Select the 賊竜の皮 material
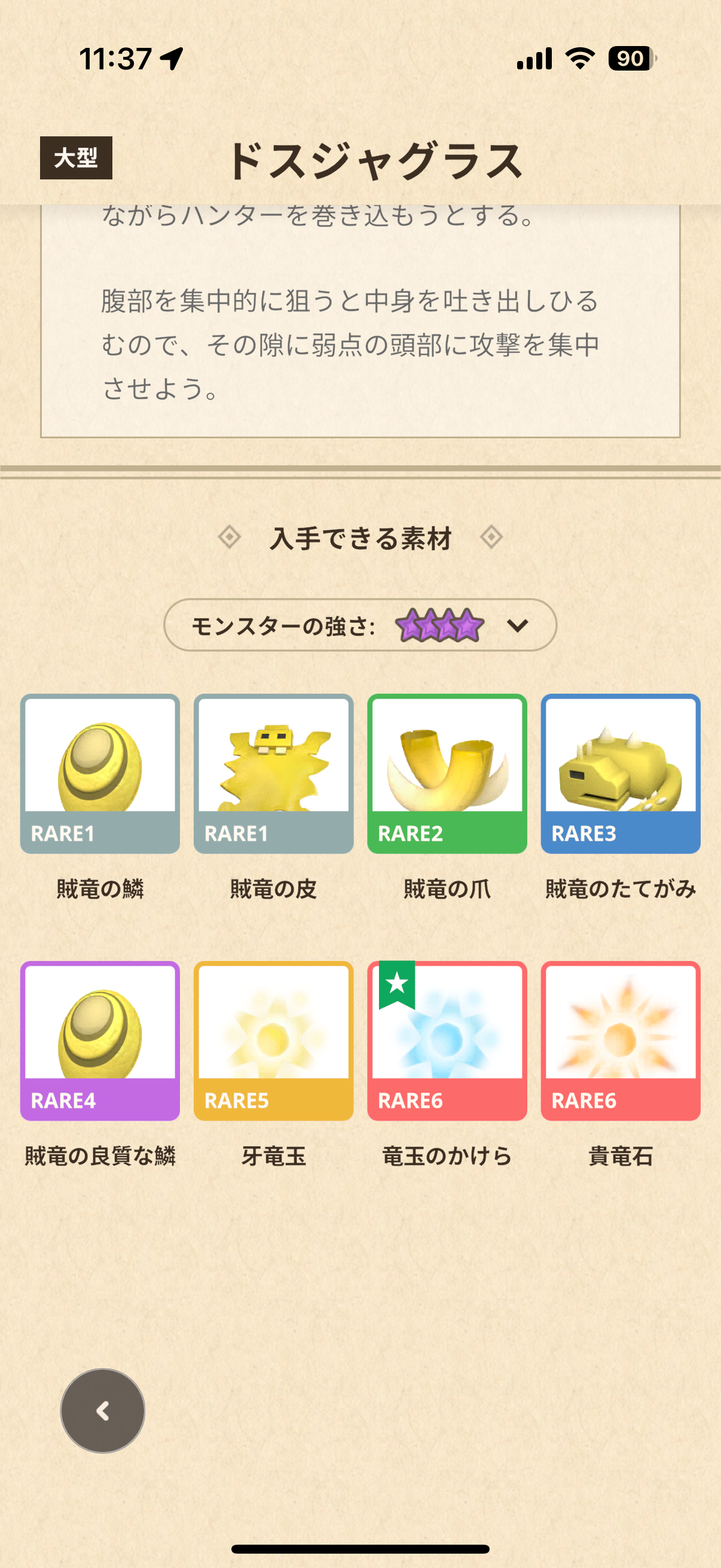 pos(273,774)
